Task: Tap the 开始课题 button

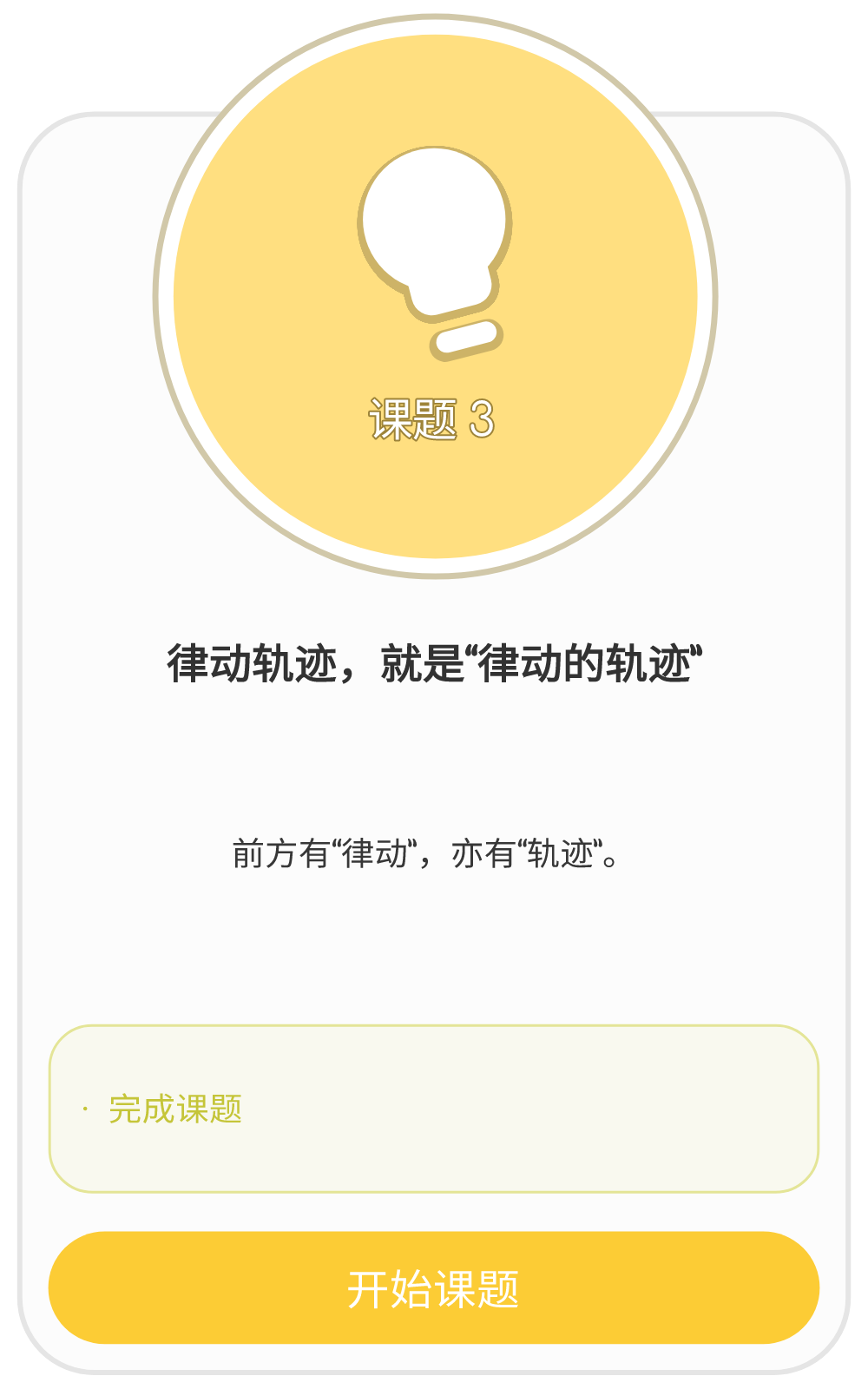Action: pyautogui.click(x=434, y=1287)
